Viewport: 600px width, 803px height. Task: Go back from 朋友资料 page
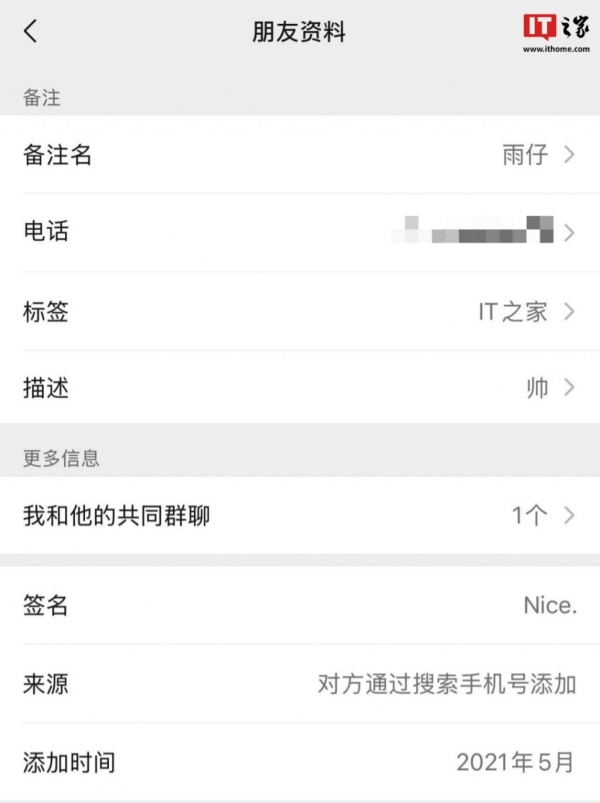pyautogui.click(x=30, y=31)
